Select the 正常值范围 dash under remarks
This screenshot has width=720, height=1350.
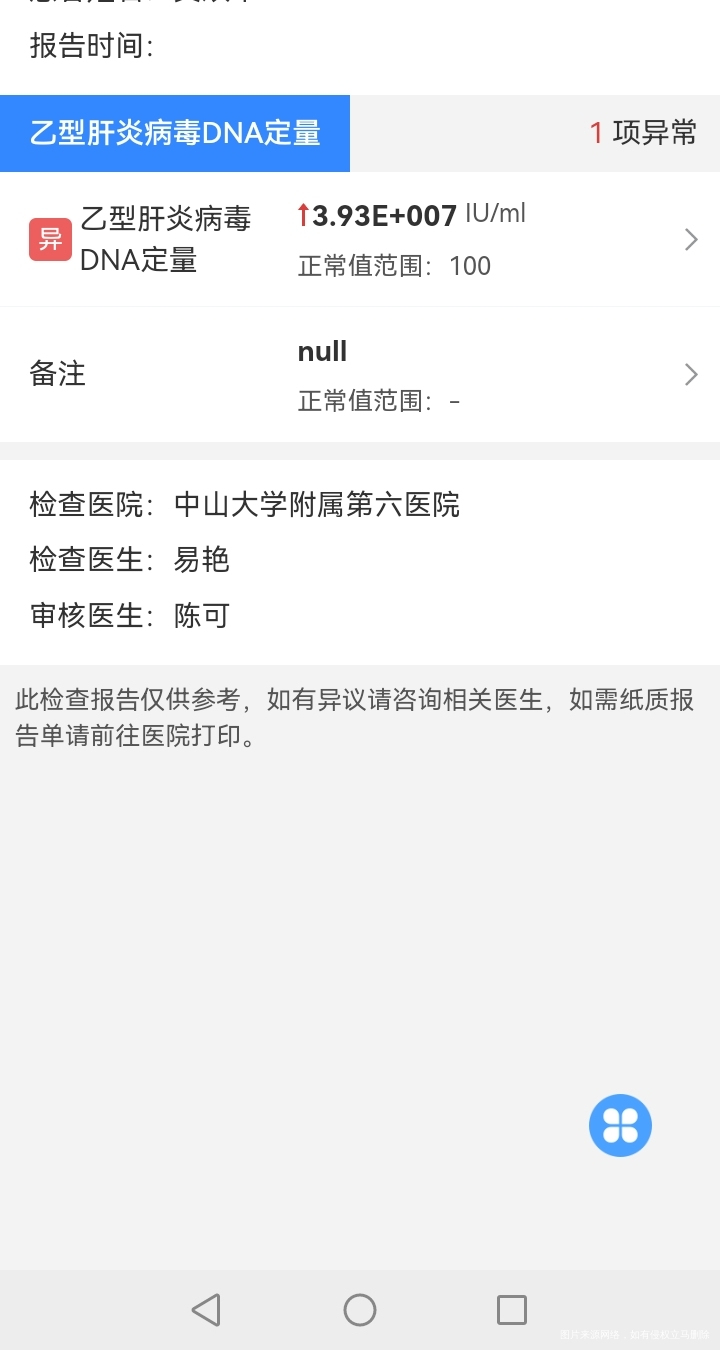tap(453, 401)
